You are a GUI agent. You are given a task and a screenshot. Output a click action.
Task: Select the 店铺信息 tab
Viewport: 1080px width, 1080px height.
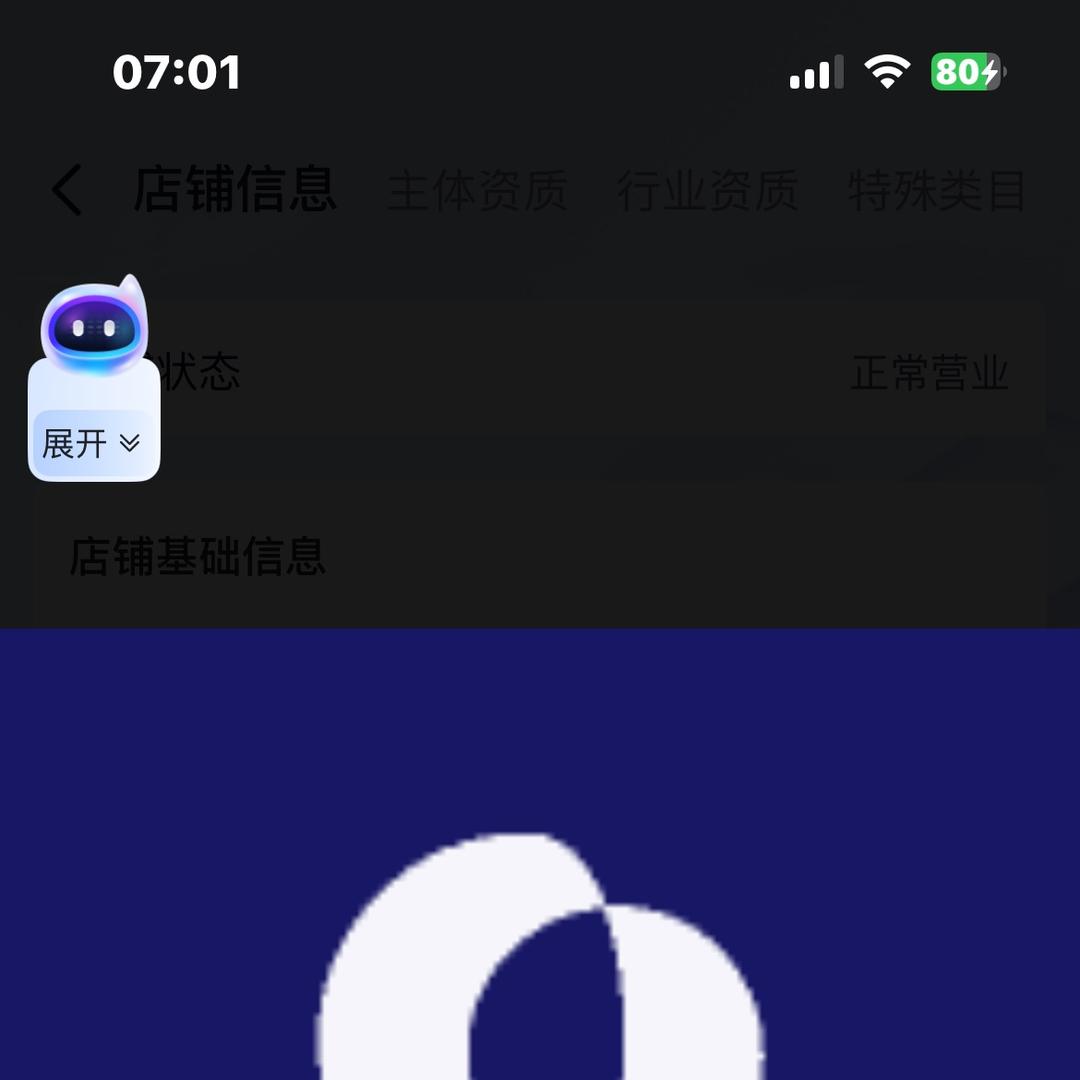click(x=235, y=190)
